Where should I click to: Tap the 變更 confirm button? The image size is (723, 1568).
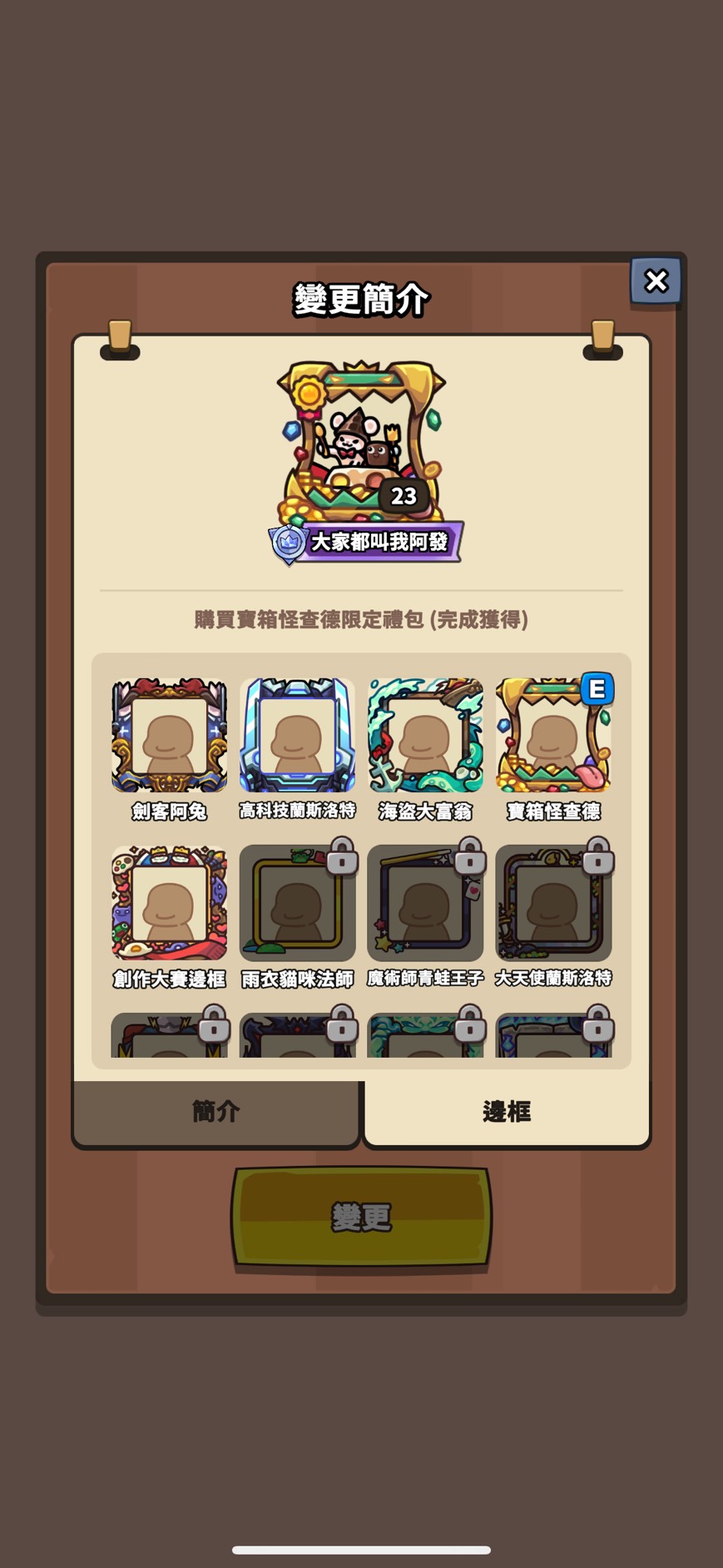[x=361, y=1217]
